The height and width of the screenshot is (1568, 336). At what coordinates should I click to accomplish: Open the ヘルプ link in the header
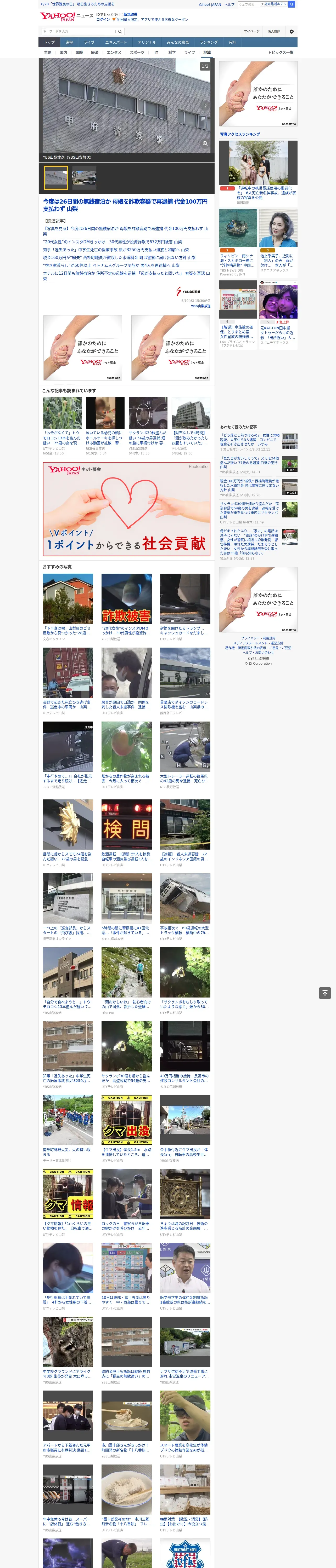pyautogui.click(x=229, y=4)
